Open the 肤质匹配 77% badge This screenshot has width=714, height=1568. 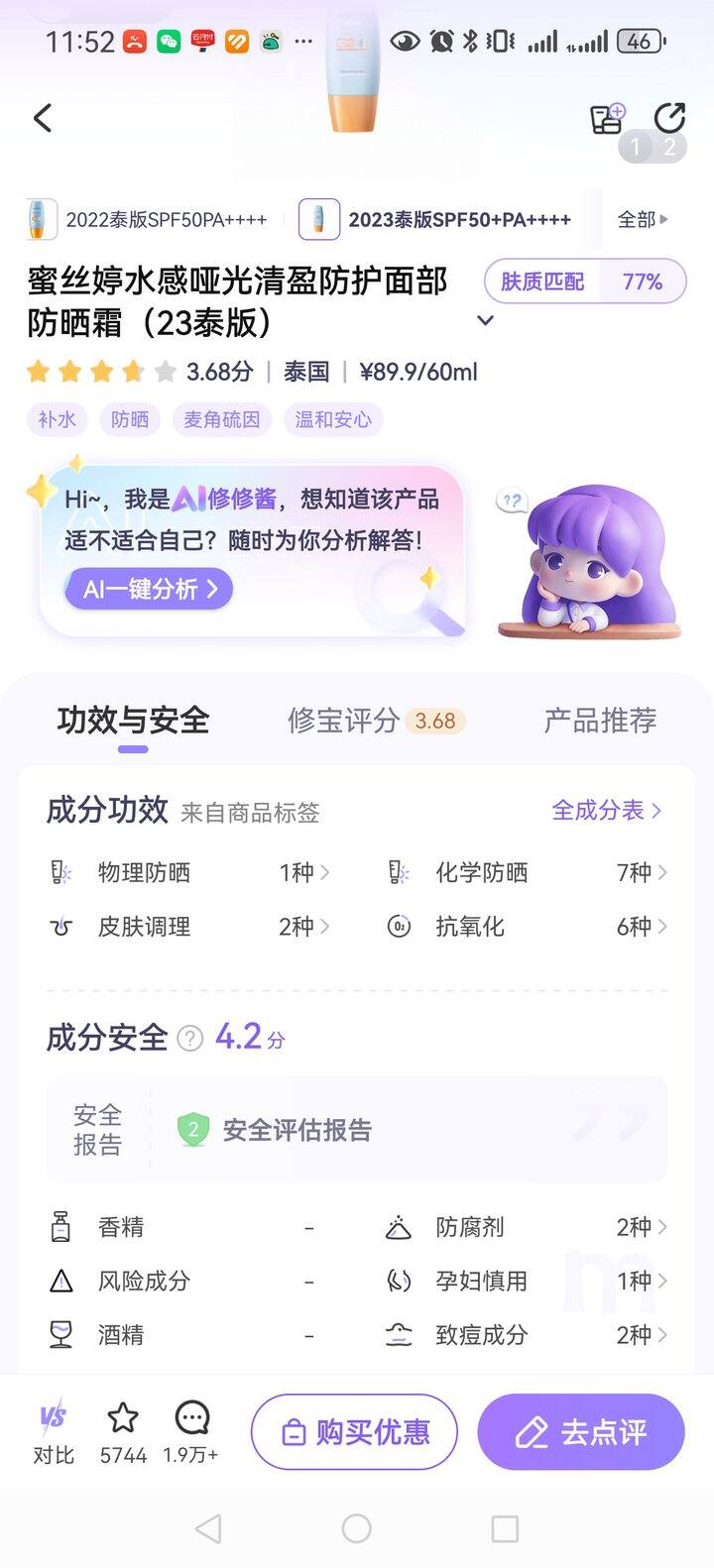(x=584, y=281)
